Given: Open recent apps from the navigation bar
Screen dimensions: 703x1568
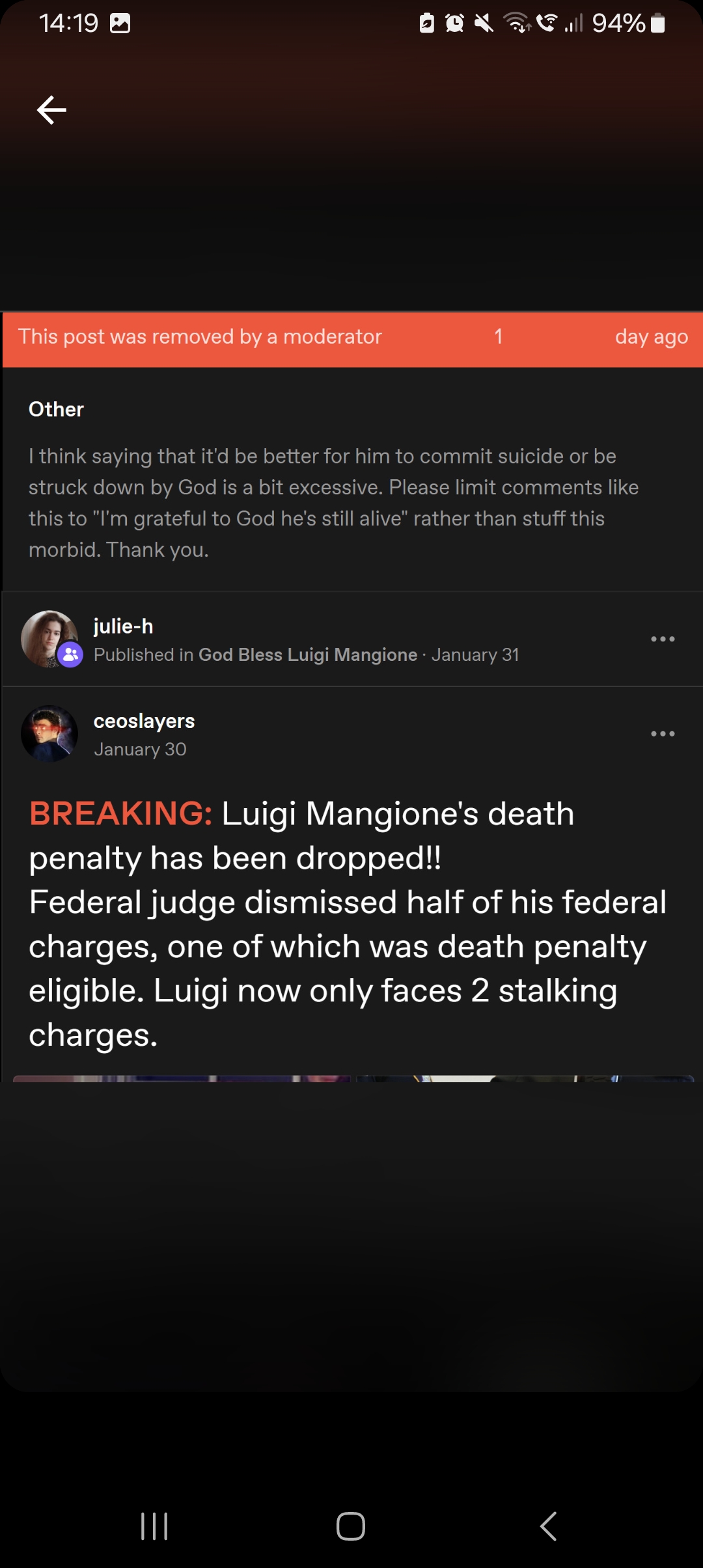Looking at the screenshot, I should 154,1526.
